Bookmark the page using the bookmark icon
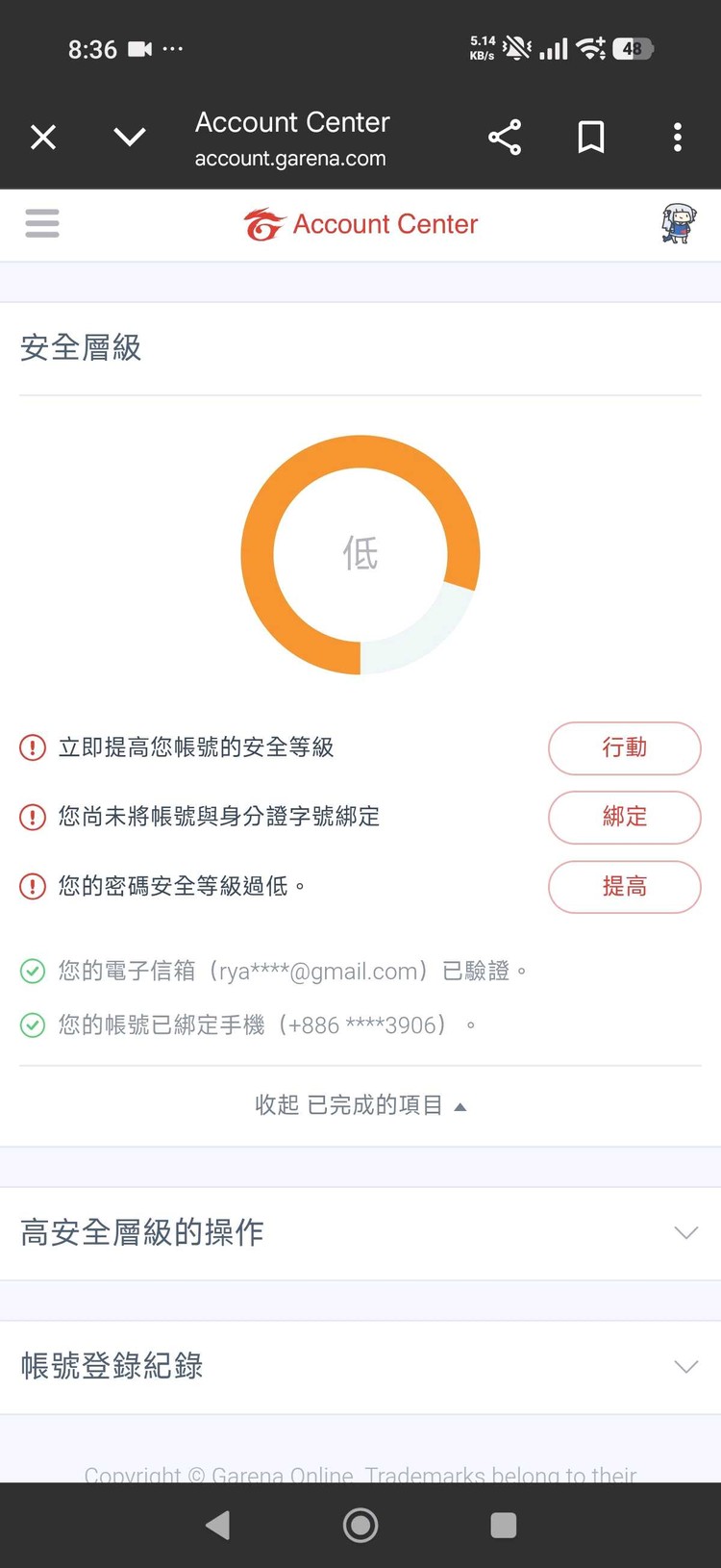 (x=590, y=138)
